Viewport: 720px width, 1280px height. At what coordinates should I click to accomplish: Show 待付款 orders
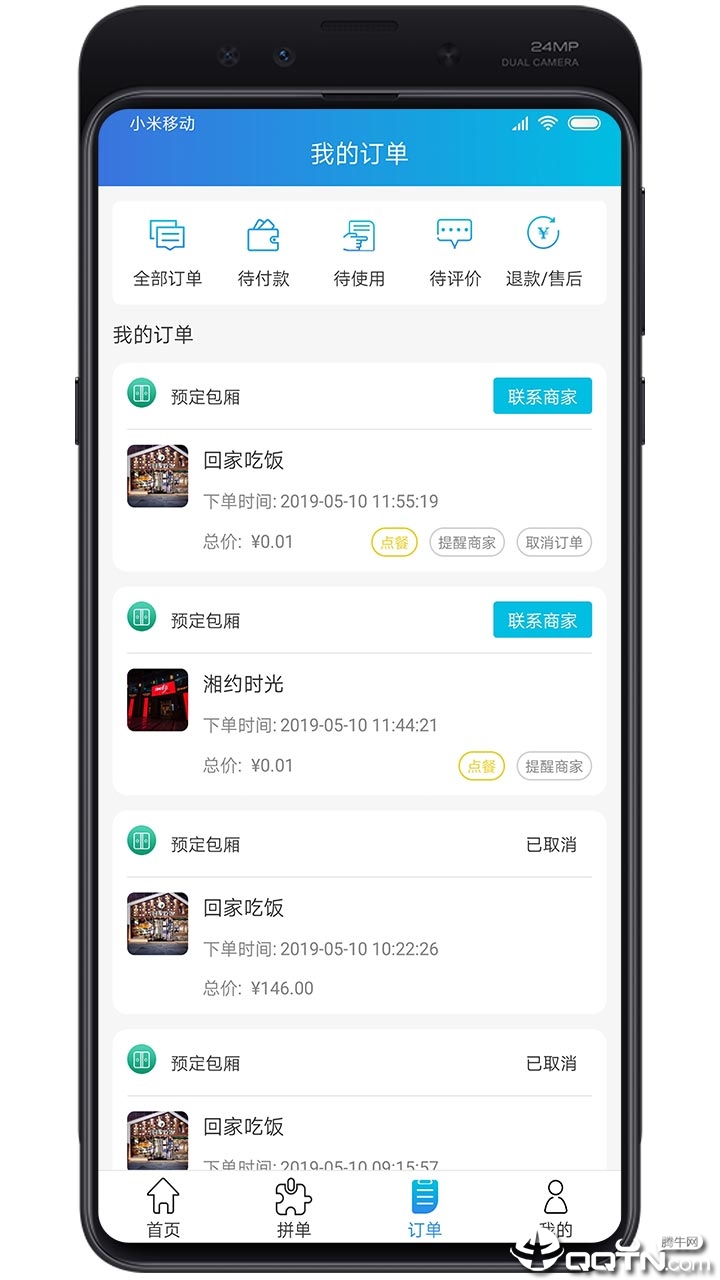[264, 252]
